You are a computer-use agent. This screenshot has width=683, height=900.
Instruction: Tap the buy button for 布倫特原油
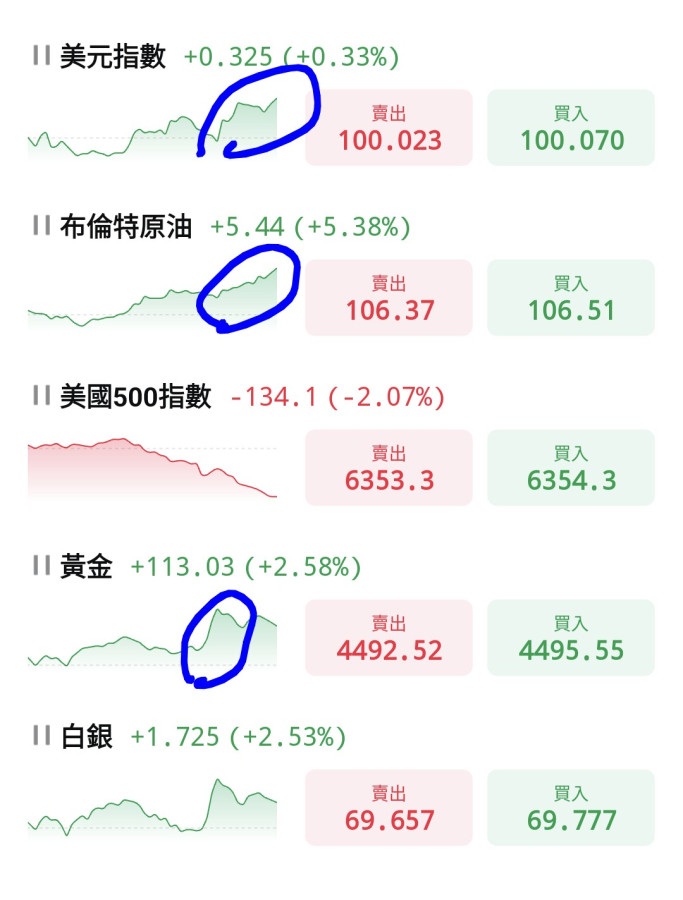571,298
